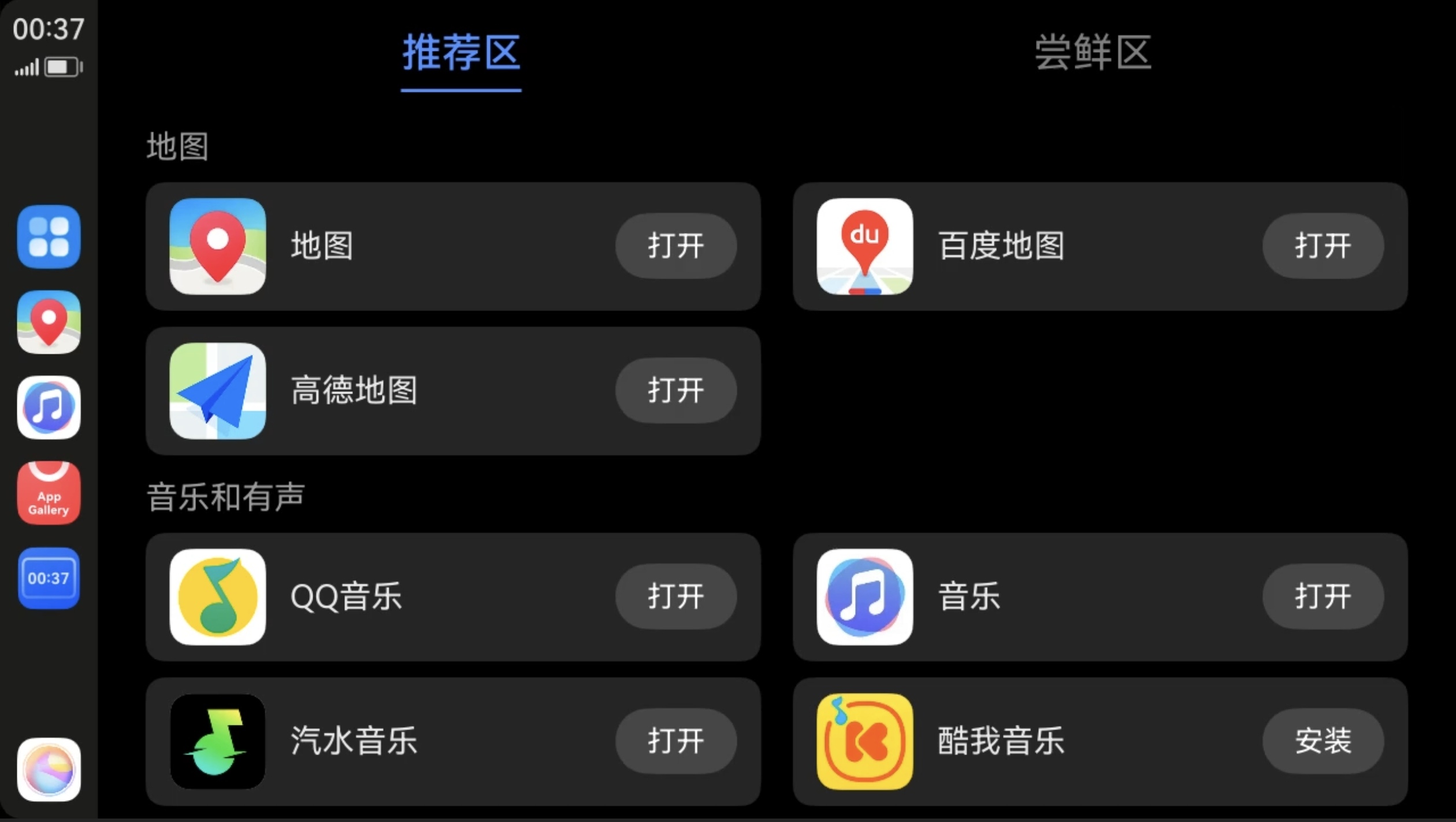Launch 高德地图 via its 打开 button

pos(675,390)
